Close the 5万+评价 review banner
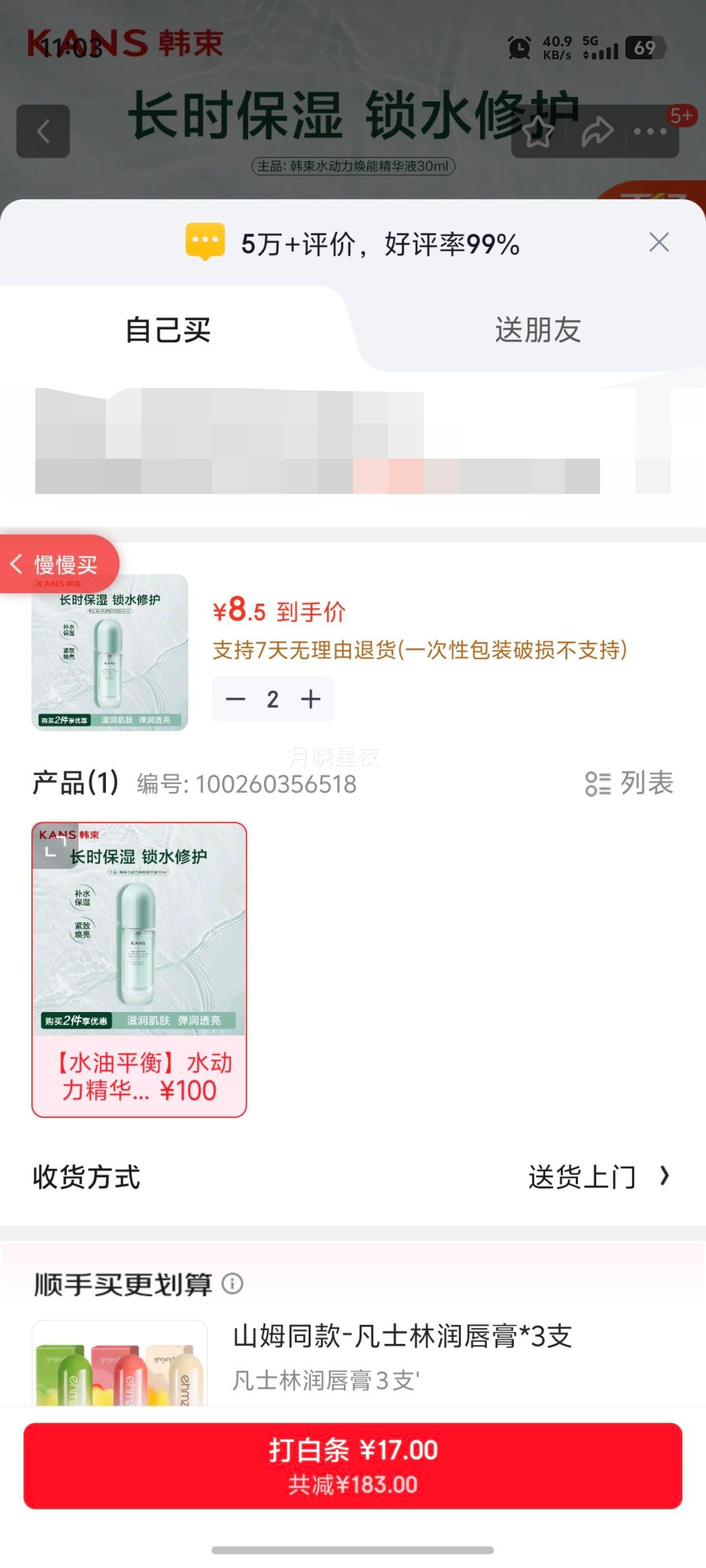The height and width of the screenshot is (1568, 706). tap(659, 242)
